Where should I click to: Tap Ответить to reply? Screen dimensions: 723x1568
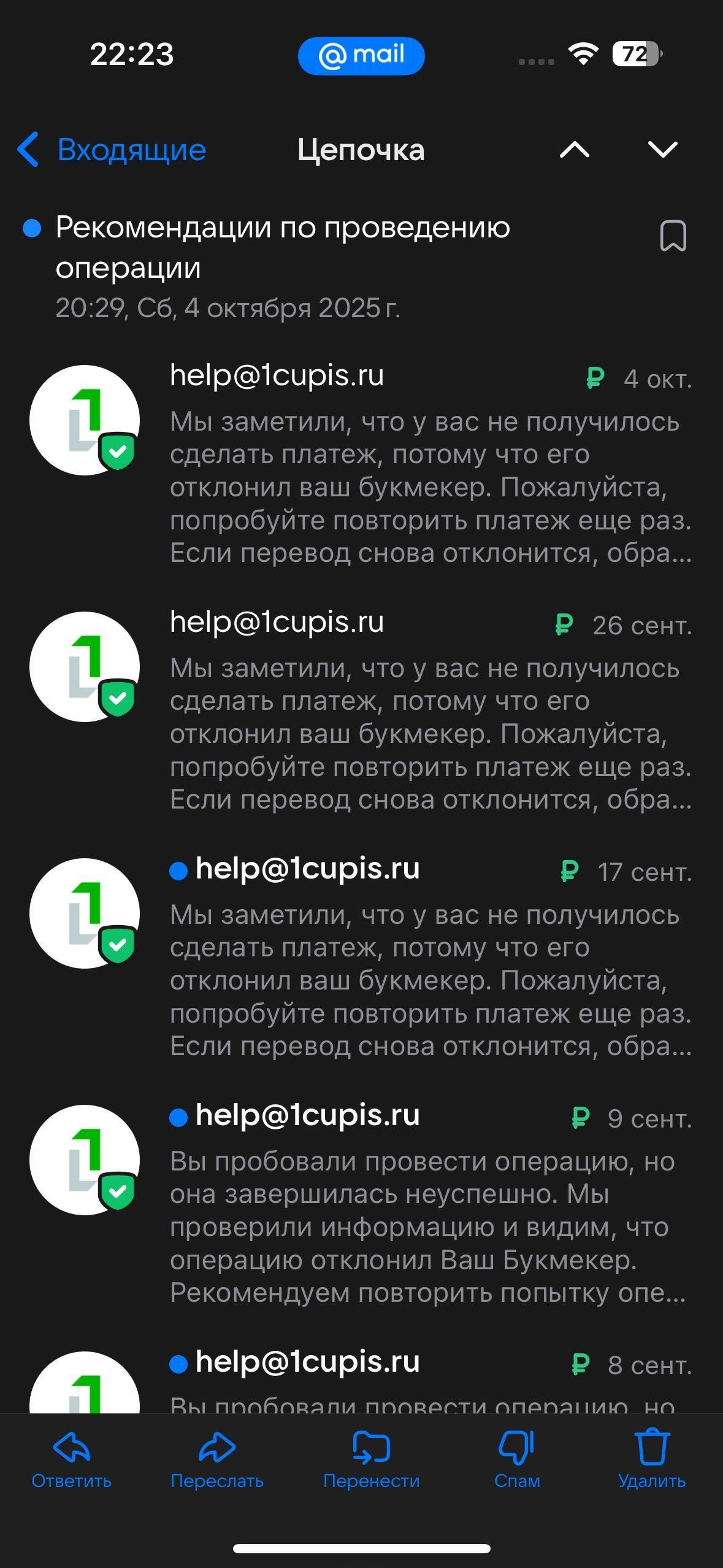click(72, 1460)
